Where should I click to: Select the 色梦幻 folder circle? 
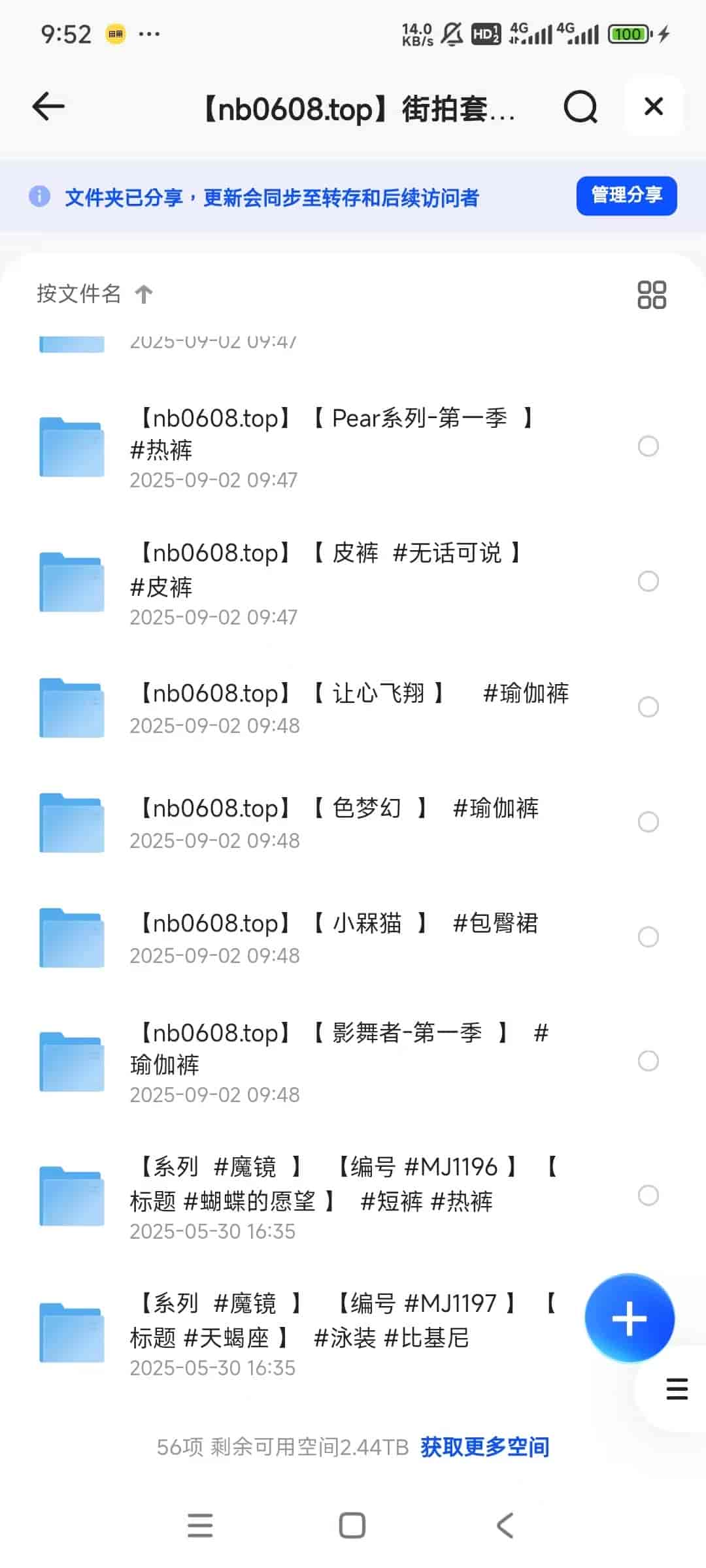648,822
